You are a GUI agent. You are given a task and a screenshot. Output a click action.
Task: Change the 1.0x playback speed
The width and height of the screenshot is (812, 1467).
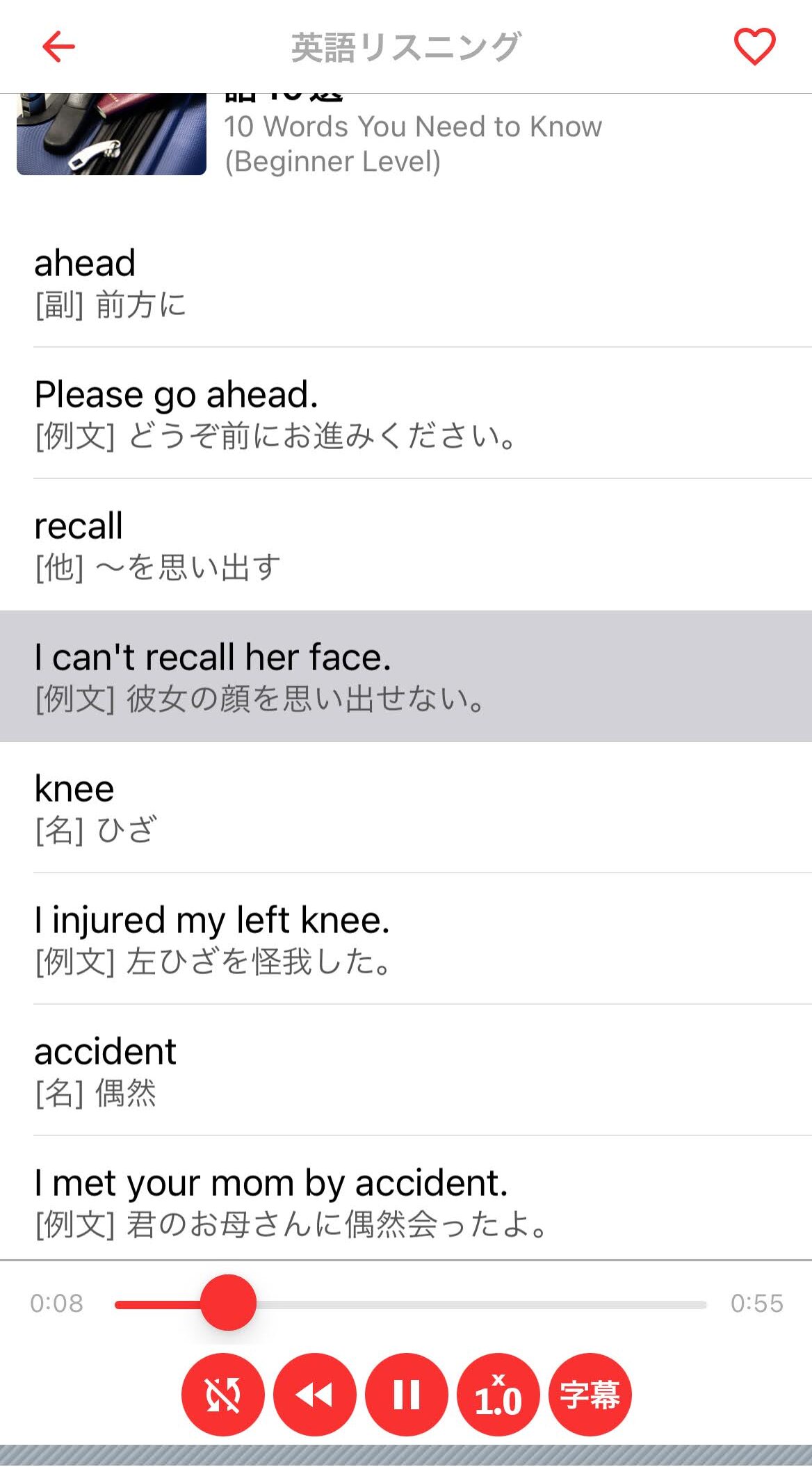pyautogui.click(x=498, y=1394)
